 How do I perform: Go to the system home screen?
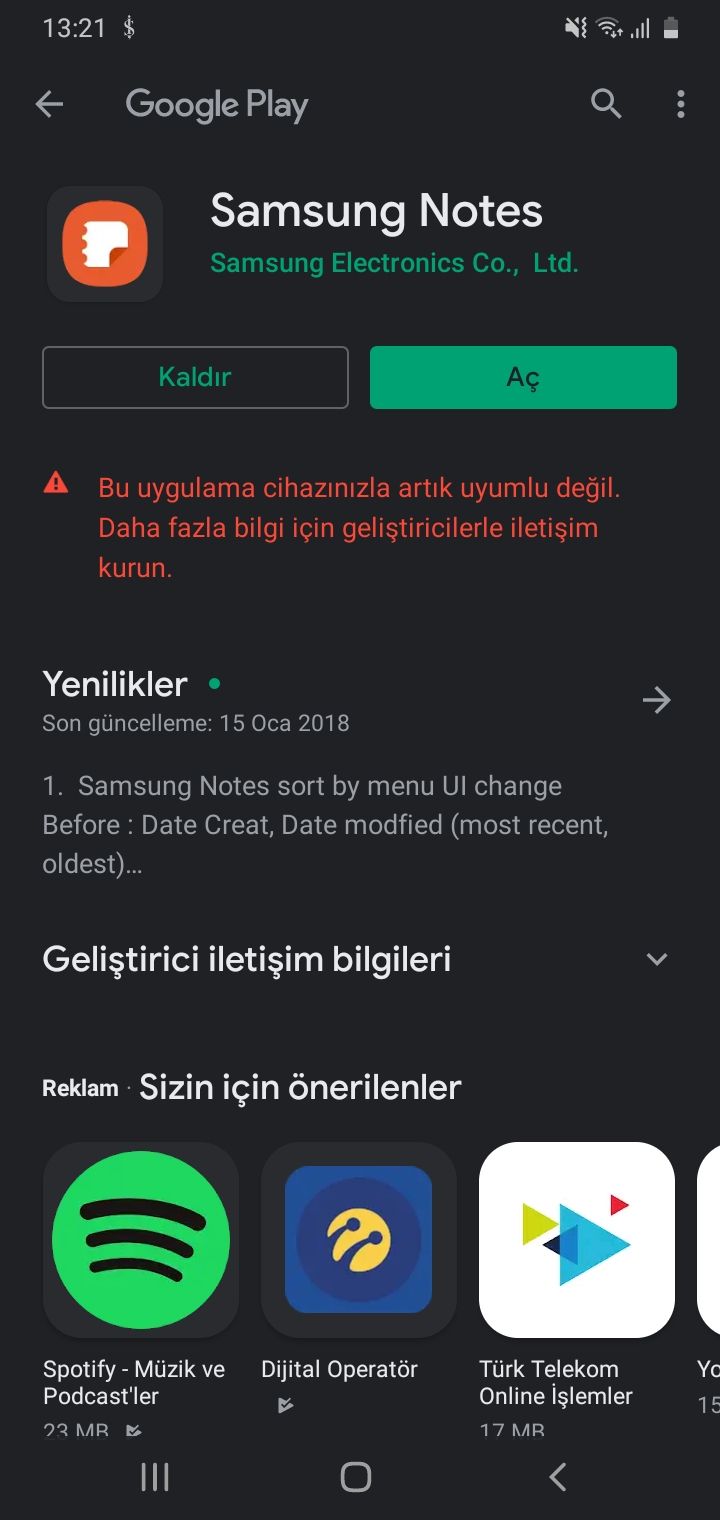pos(356,1477)
